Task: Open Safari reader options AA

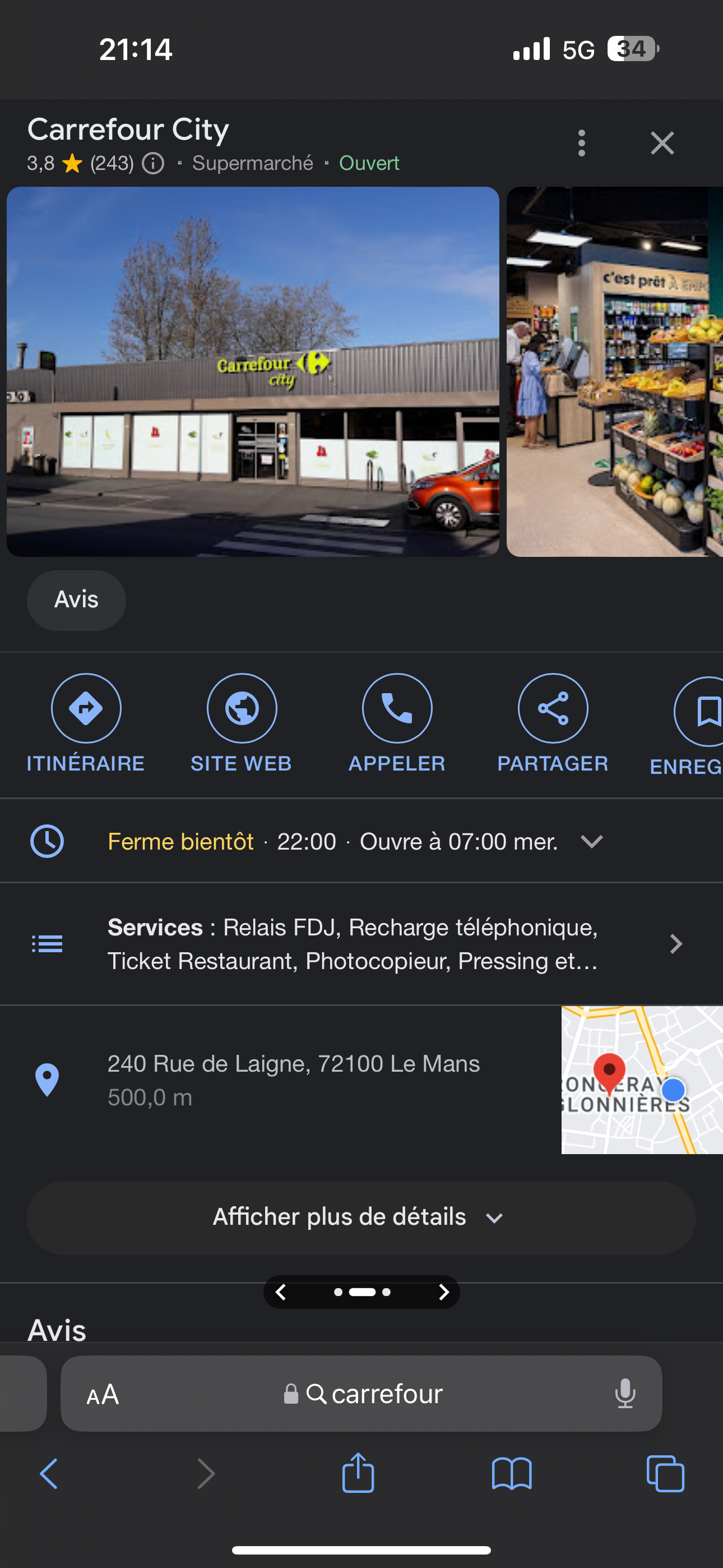Action: click(x=102, y=1394)
